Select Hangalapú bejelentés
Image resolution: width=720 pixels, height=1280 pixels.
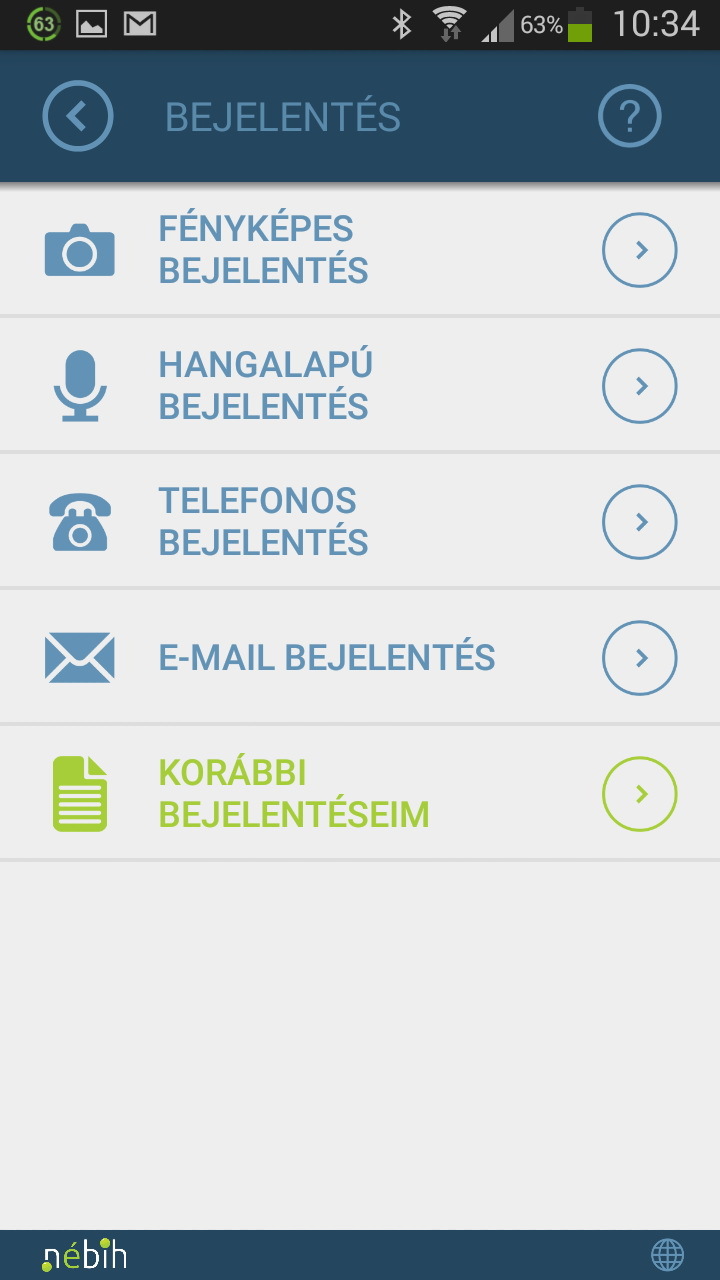[360, 386]
